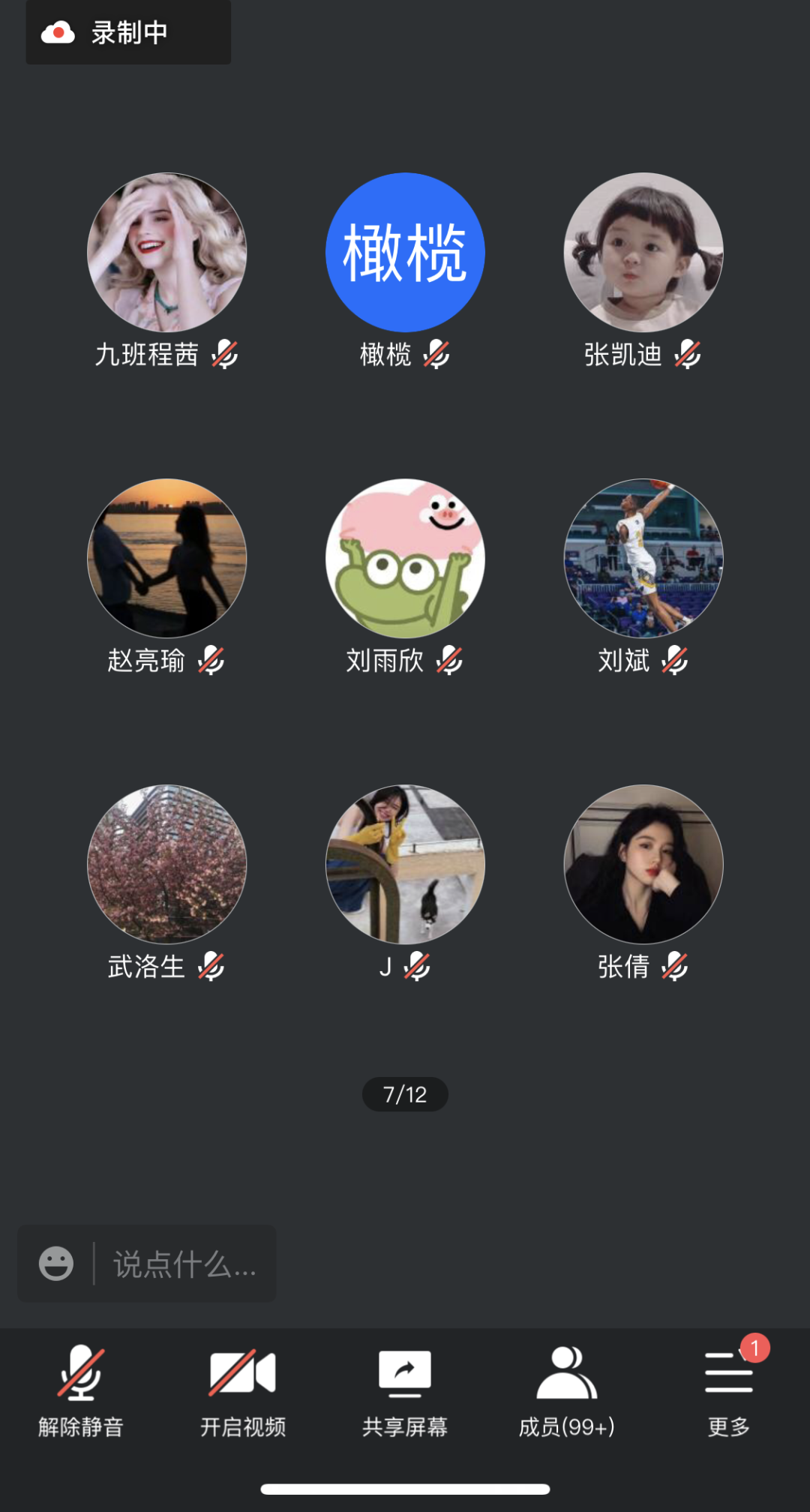The image size is (810, 1512).
Task: Open the 成员(99+) participant list
Action: pyautogui.click(x=567, y=1390)
